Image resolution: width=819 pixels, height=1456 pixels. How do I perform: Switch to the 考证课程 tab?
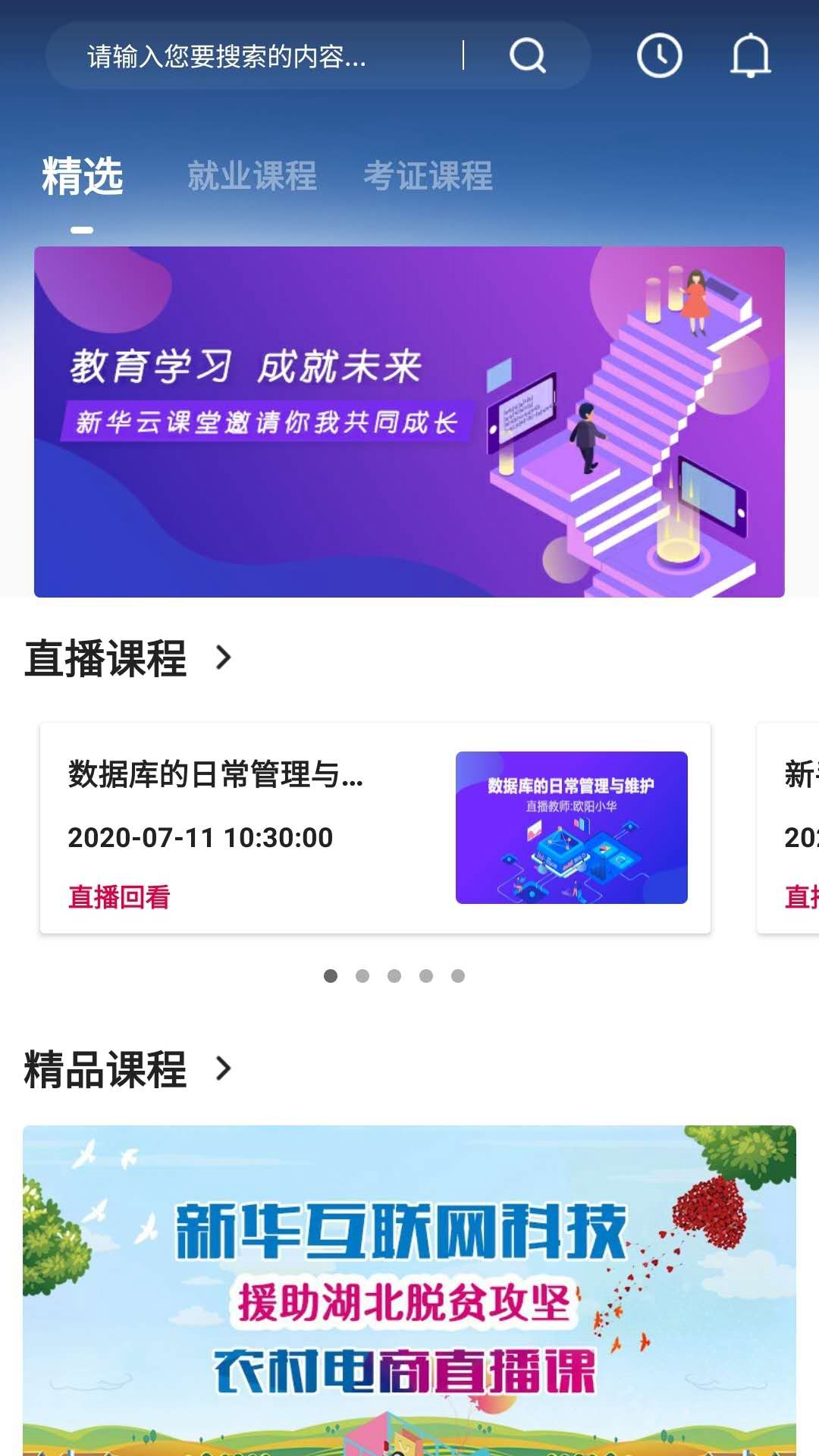[x=428, y=176]
